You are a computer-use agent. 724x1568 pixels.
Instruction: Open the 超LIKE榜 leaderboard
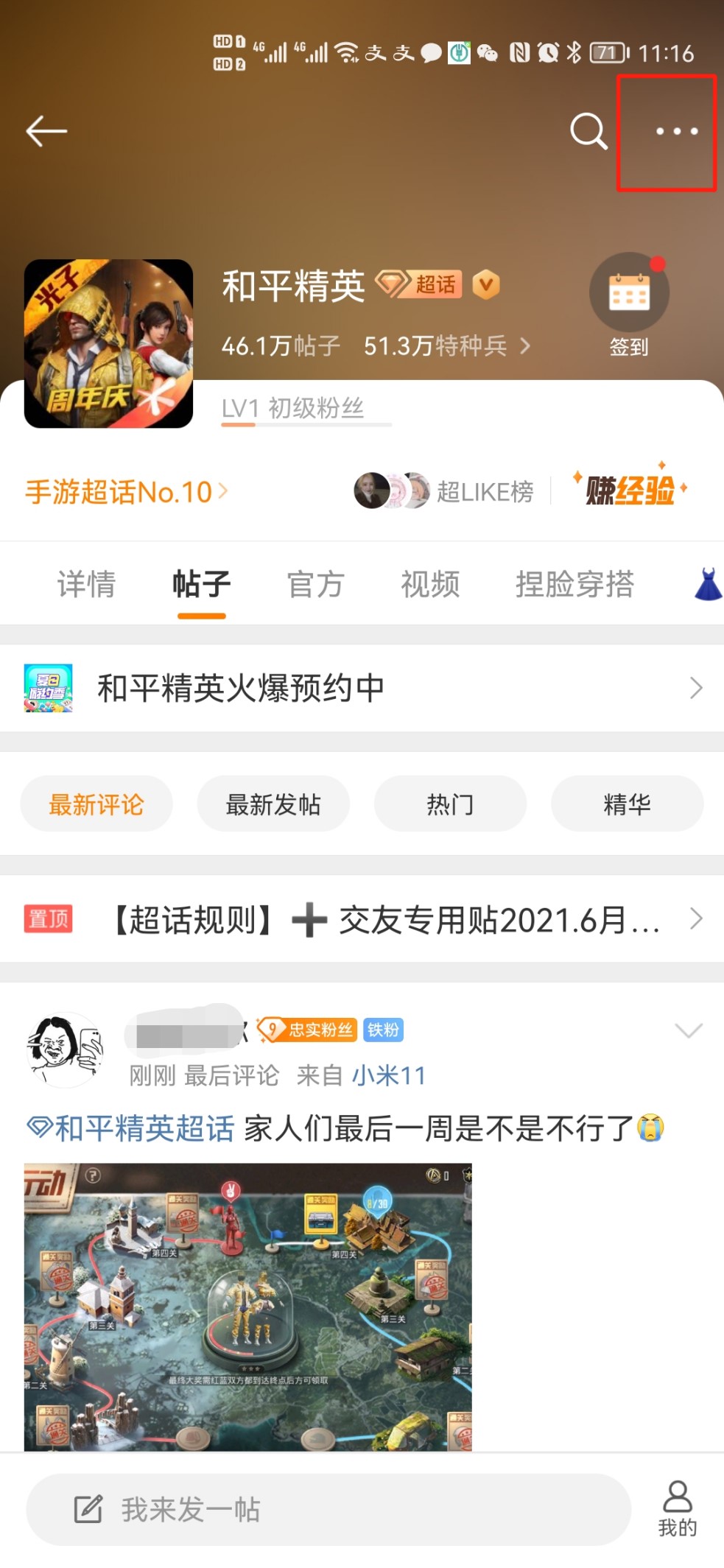443,491
